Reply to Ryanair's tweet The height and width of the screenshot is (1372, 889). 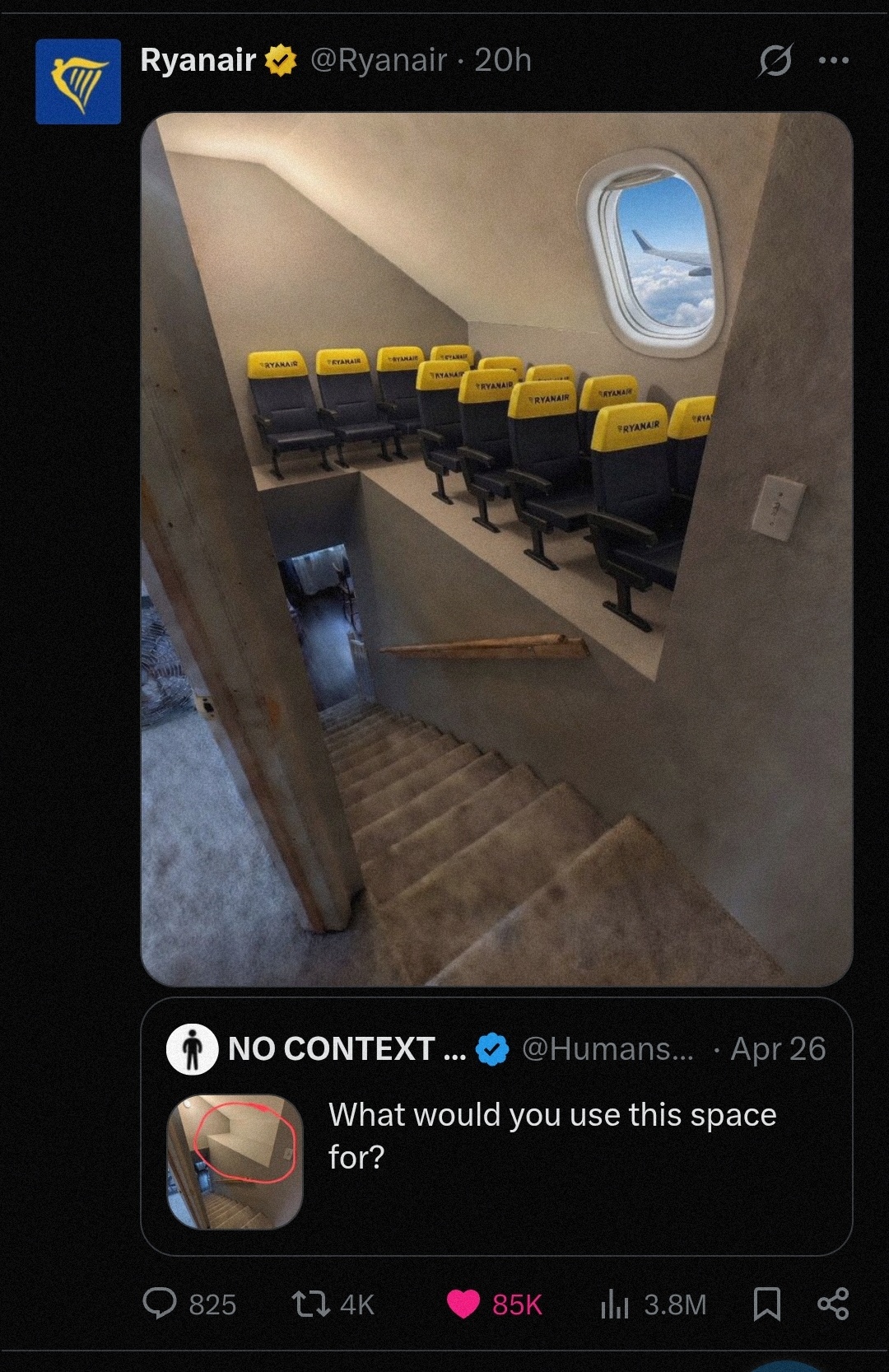(161, 1304)
